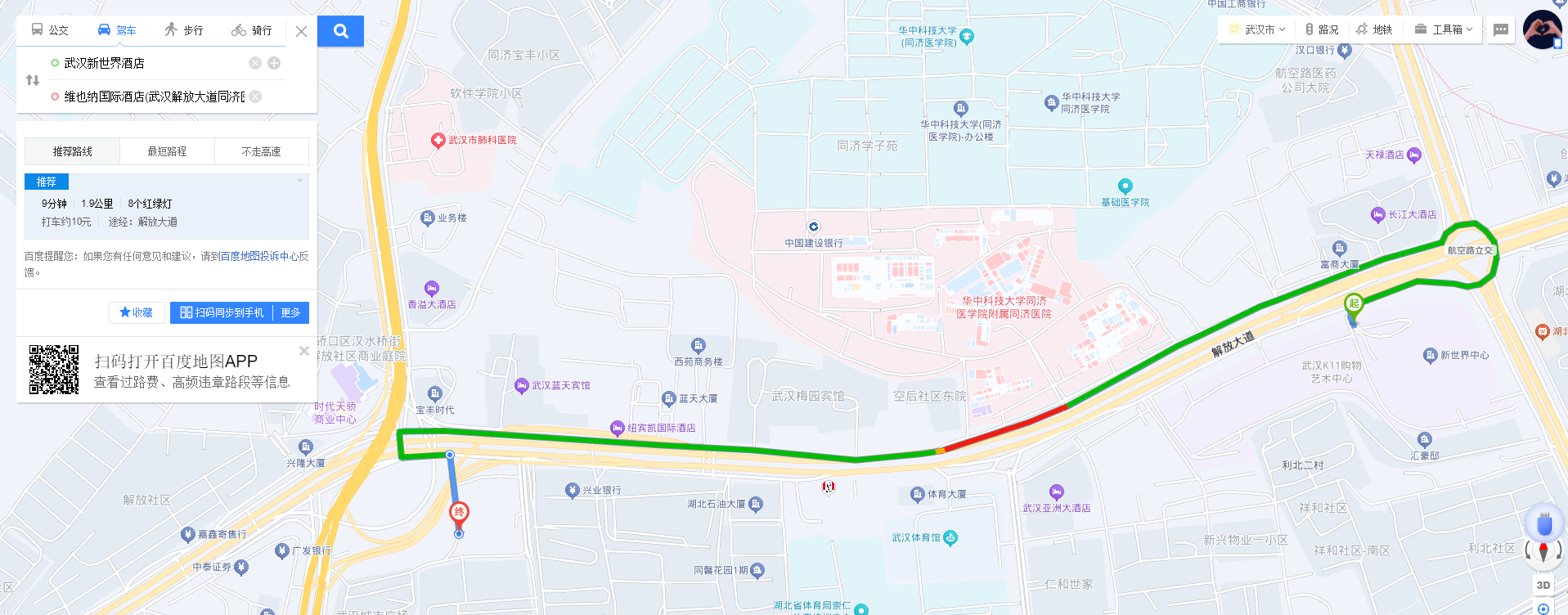The height and width of the screenshot is (615, 1568).
Task: Dismiss the 百度地图APP QR banner
Action: coord(304,351)
